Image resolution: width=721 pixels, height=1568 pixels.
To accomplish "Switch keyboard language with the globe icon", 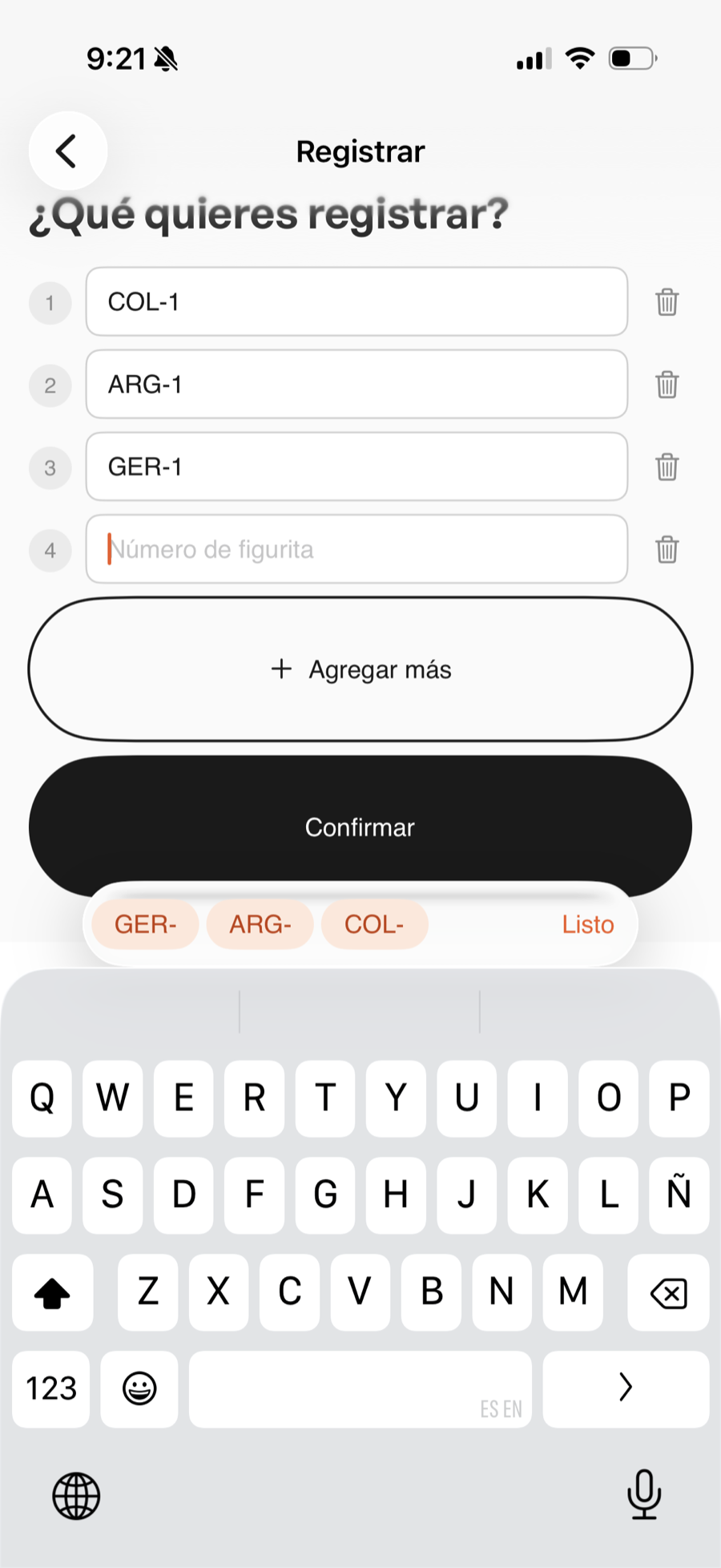I will pos(76,1494).
